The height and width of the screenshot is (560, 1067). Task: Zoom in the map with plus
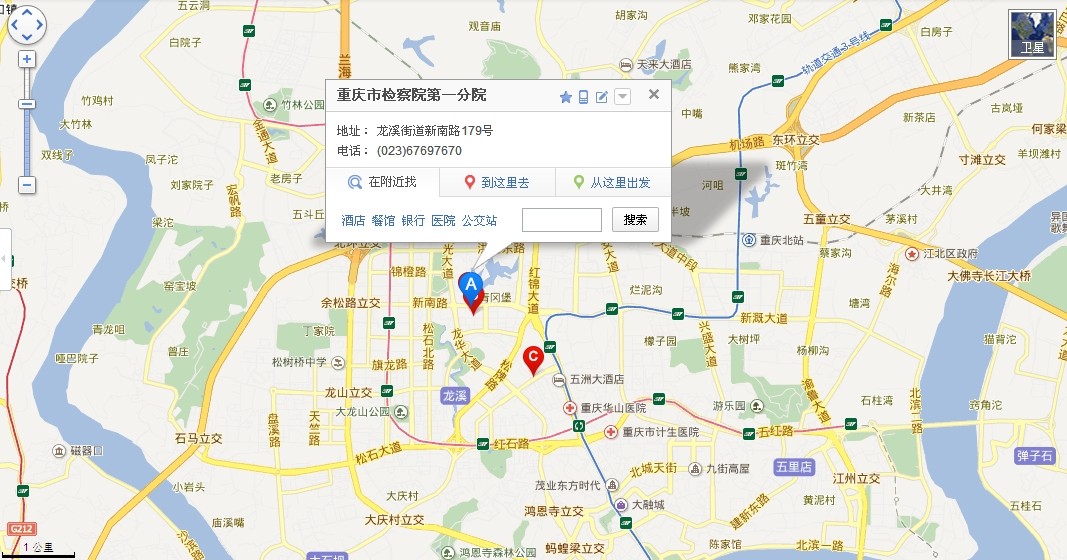[x=27, y=59]
